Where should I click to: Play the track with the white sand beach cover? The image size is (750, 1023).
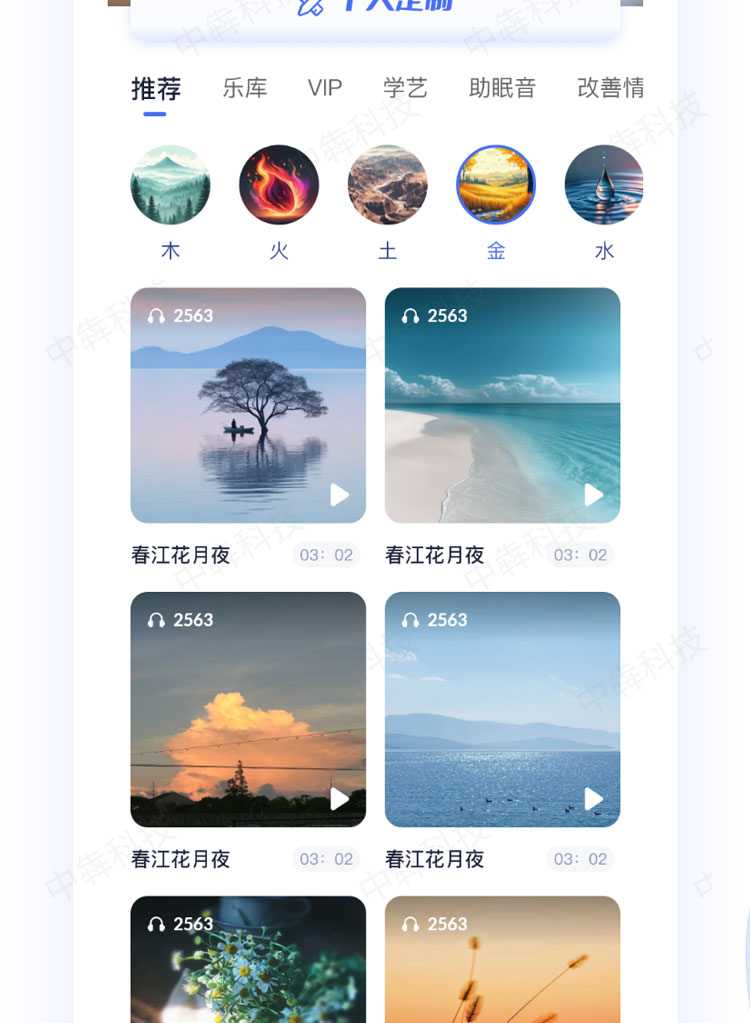[594, 495]
